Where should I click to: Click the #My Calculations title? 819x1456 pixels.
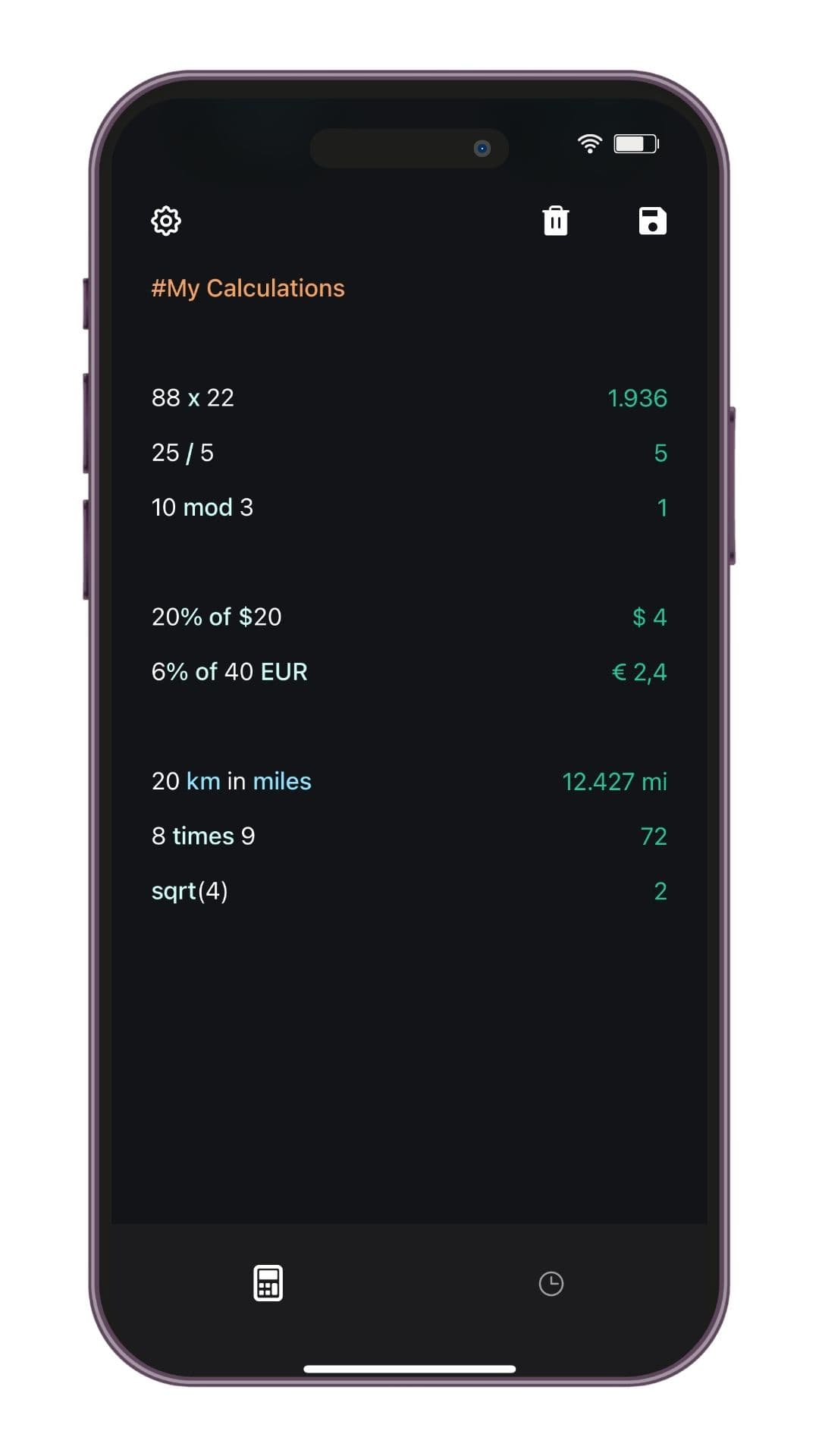248,287
